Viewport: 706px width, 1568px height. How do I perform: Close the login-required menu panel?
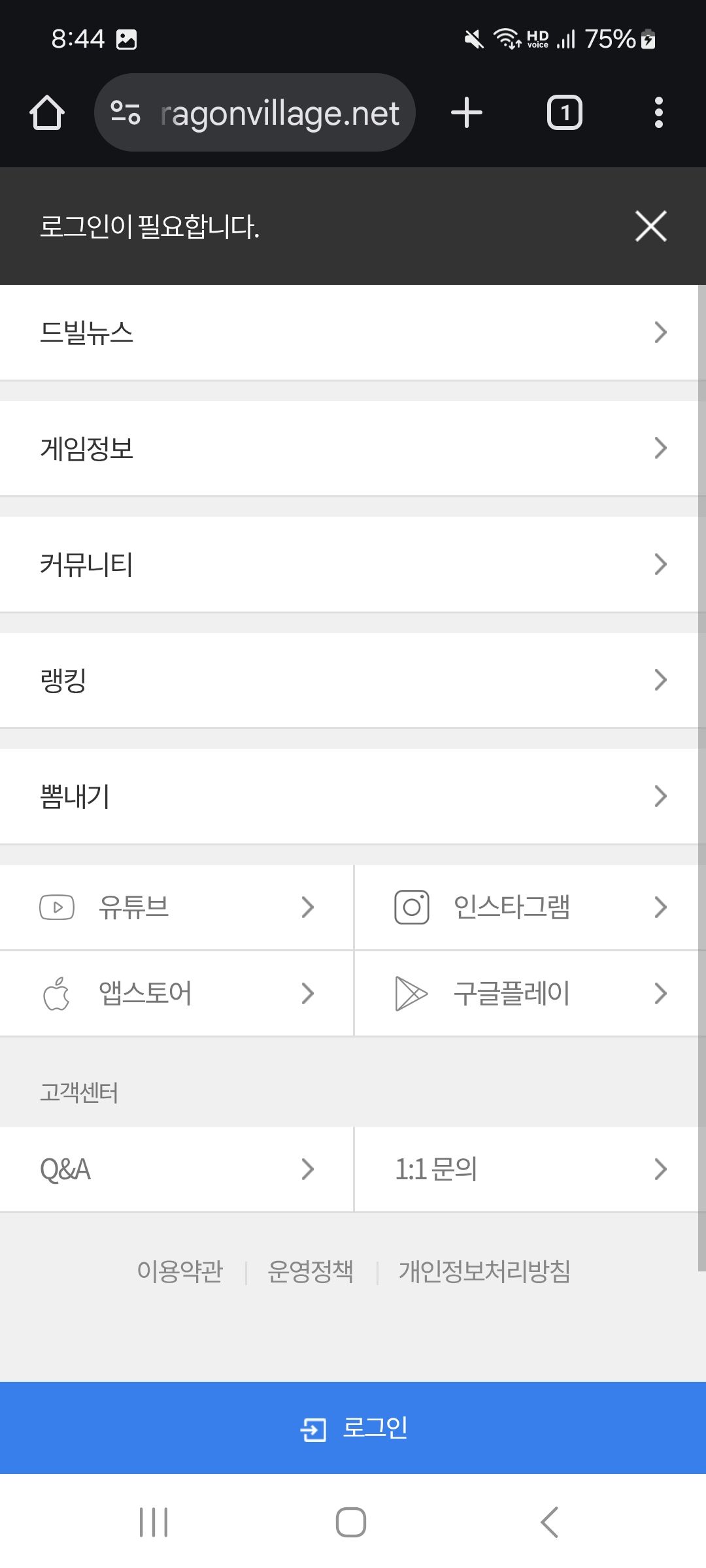[x=651, y=226]
